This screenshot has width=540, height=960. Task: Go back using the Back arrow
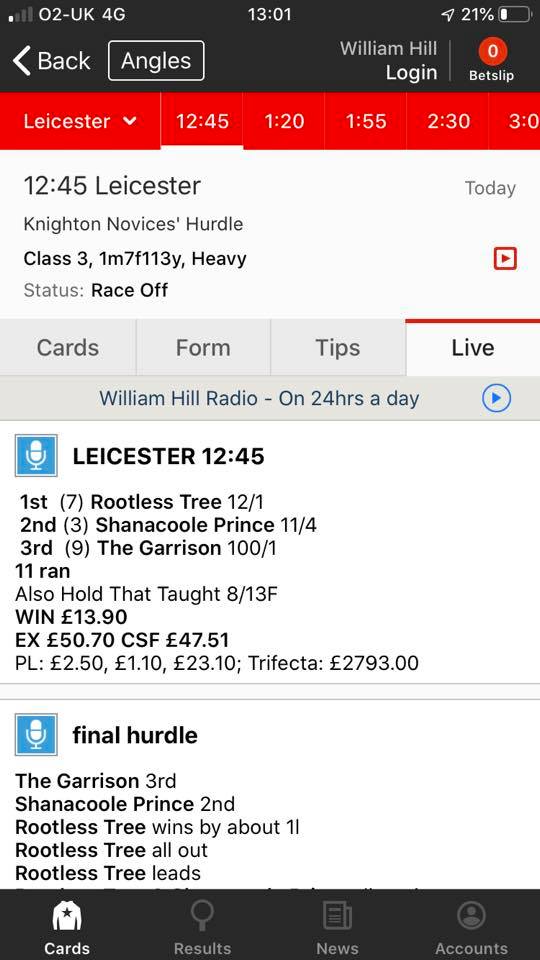coord(51,61)
